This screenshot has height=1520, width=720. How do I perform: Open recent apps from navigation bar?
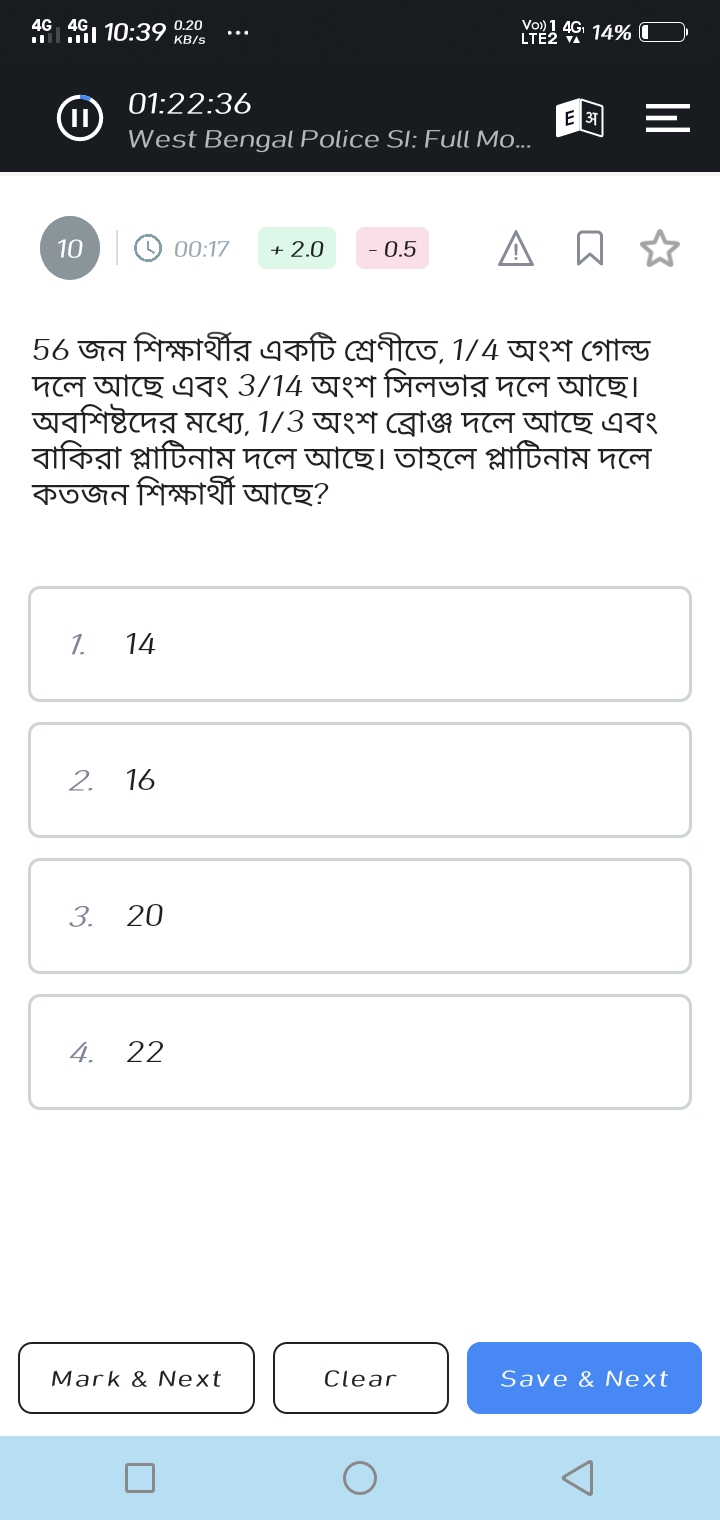point(140,1478)
